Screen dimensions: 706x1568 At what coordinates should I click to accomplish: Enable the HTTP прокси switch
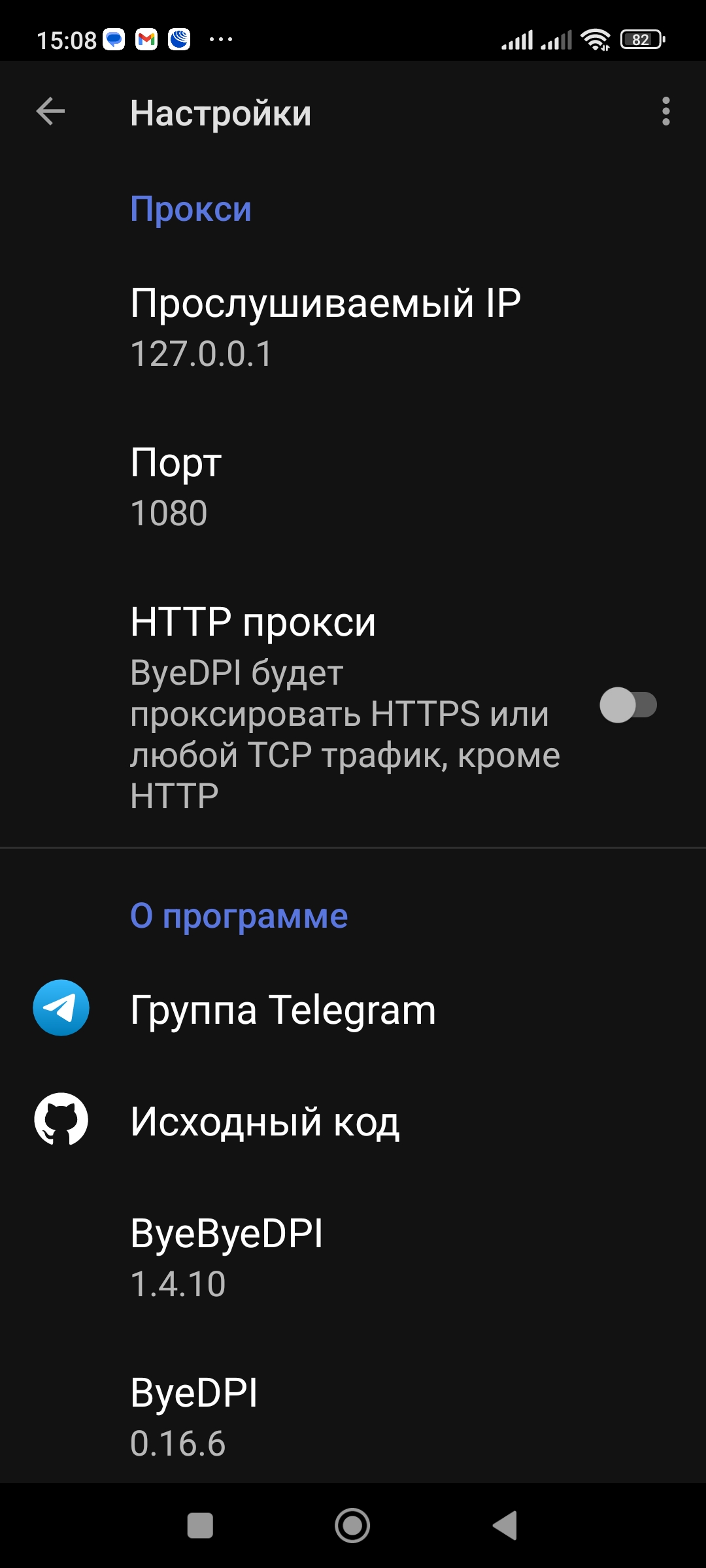coord(628,706)
